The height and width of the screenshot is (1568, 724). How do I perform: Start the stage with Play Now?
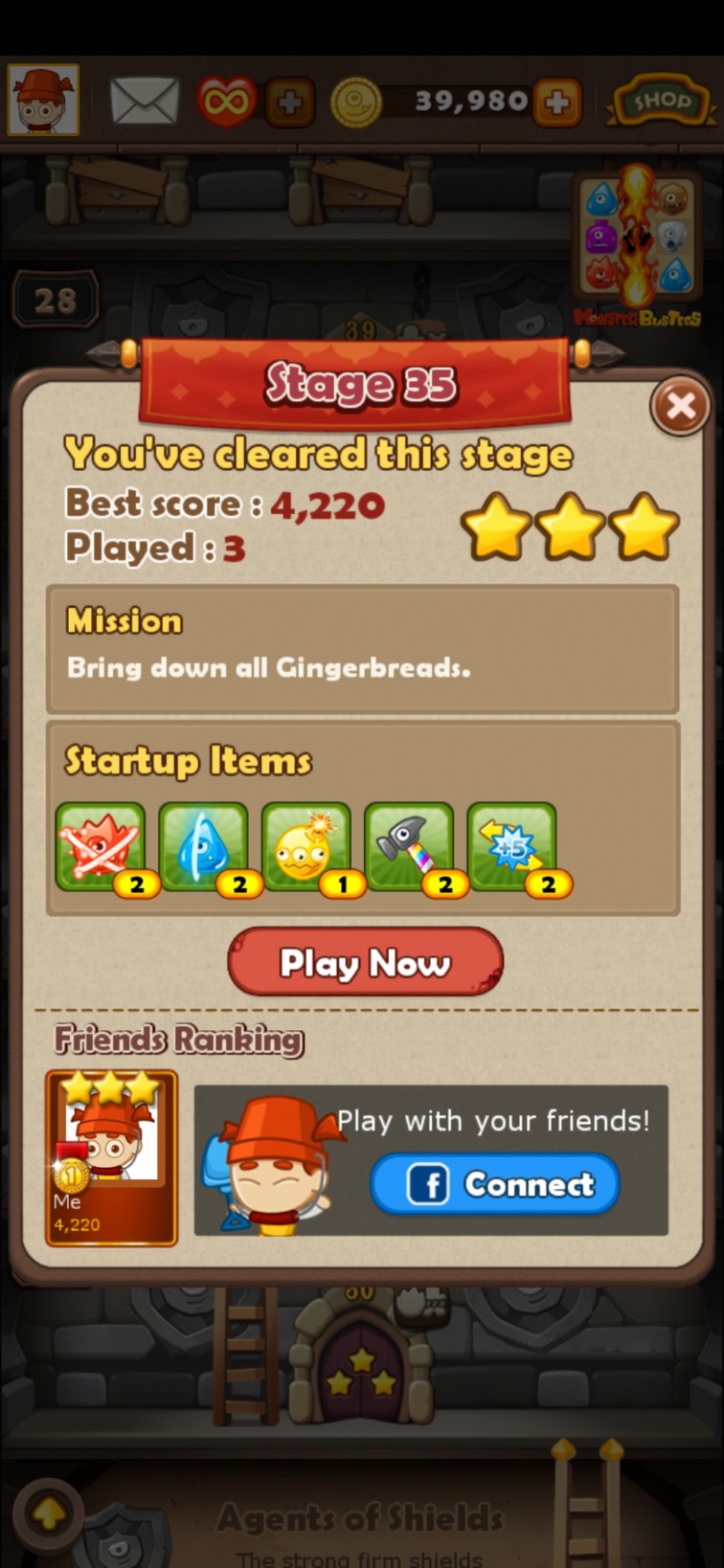(365, 961)
